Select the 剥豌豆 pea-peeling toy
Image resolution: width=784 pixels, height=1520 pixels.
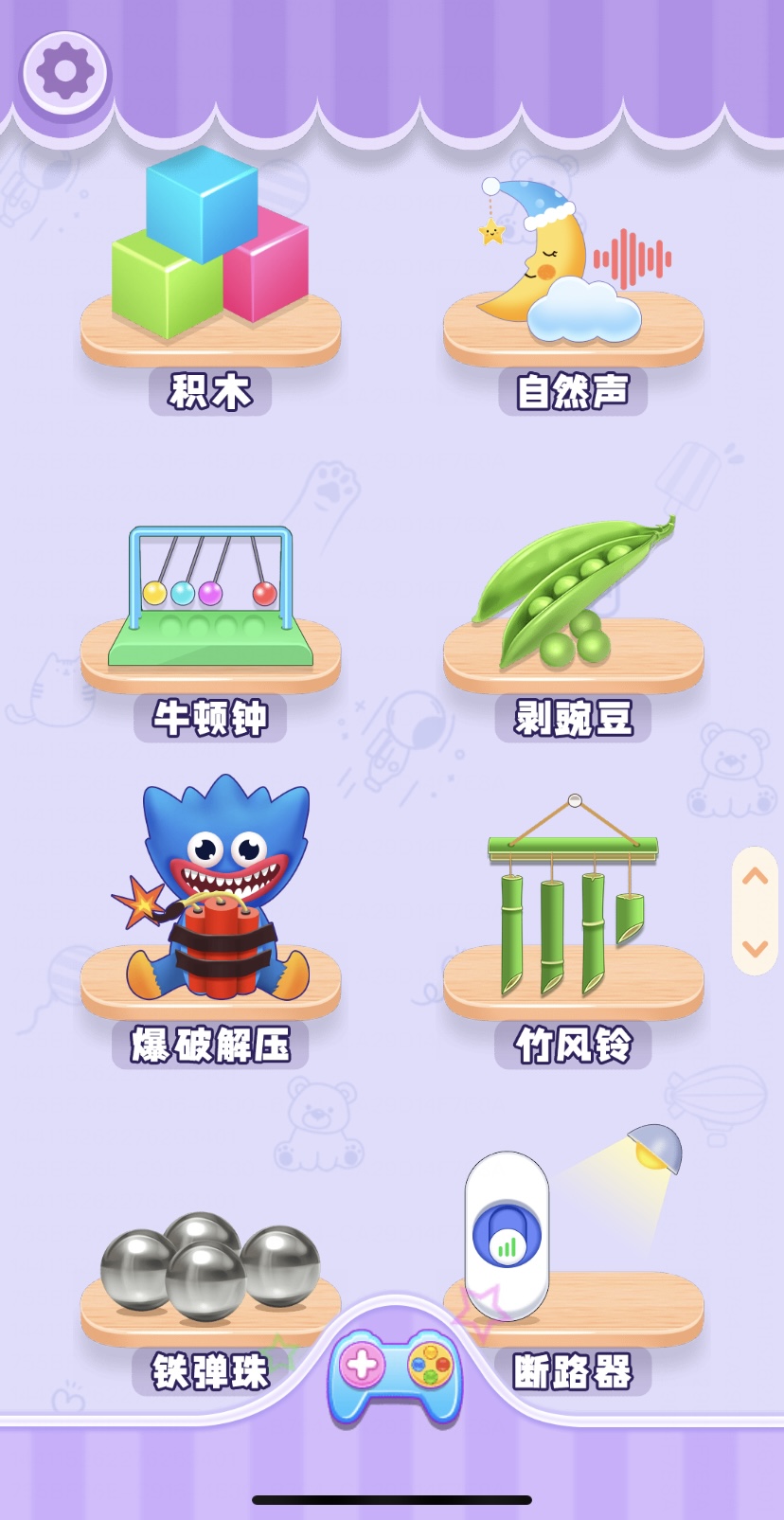[573, 597]
